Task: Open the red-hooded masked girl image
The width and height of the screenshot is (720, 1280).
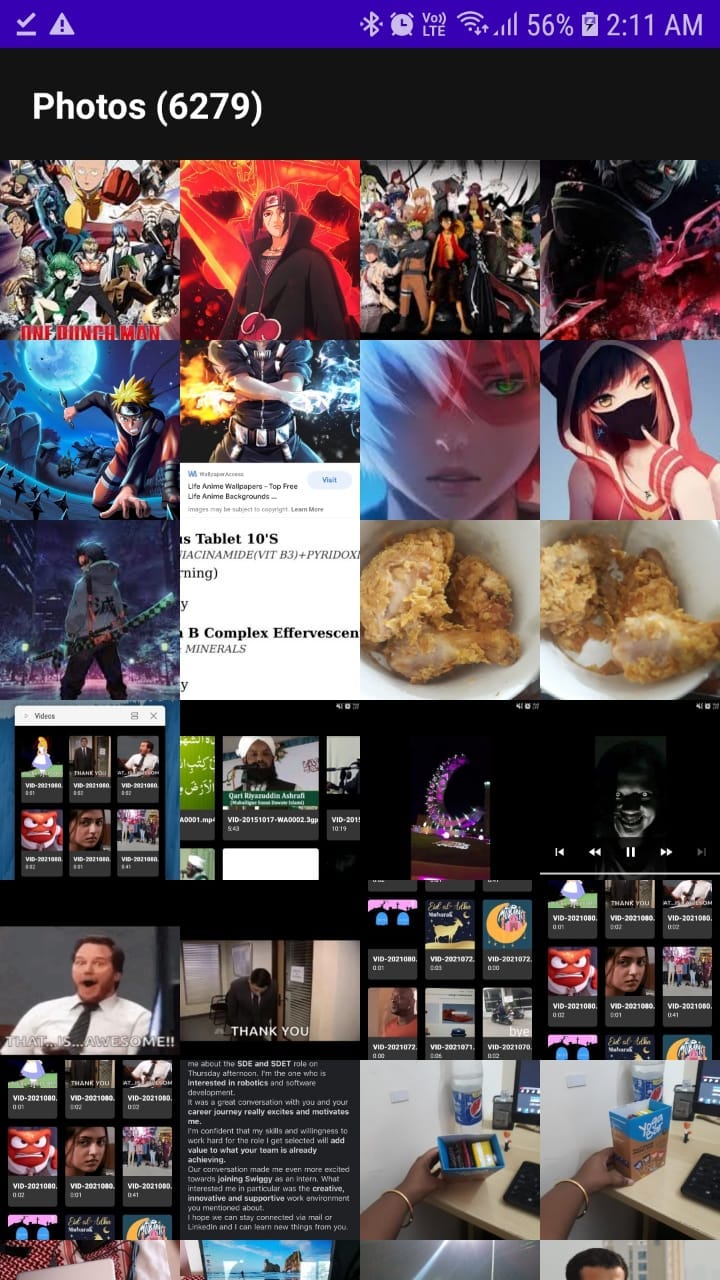Action: [x=629, y=429]
